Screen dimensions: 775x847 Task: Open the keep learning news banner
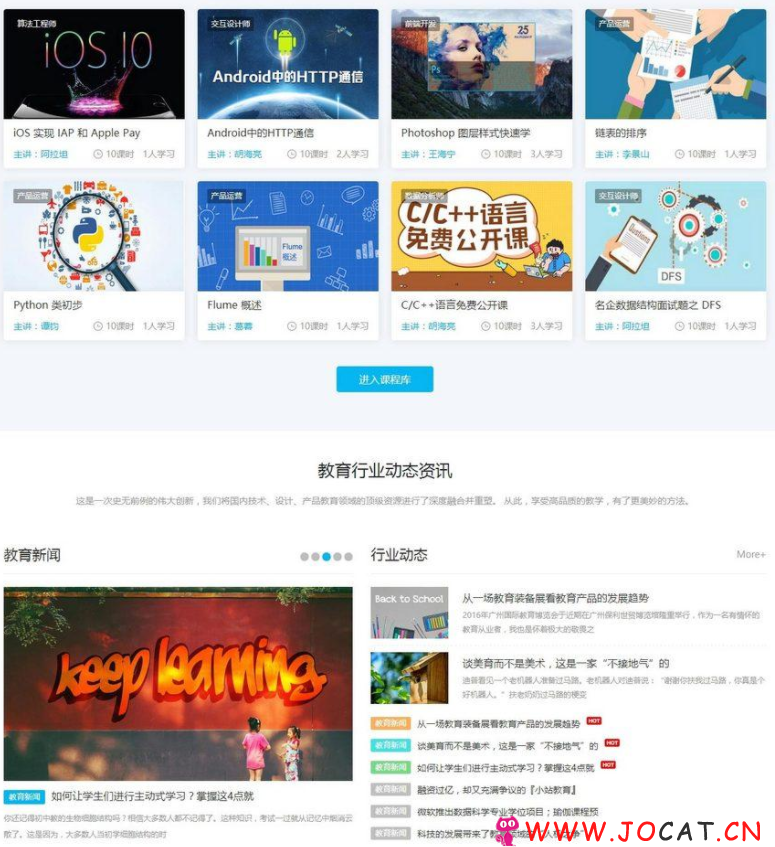[x=178, y=683]
